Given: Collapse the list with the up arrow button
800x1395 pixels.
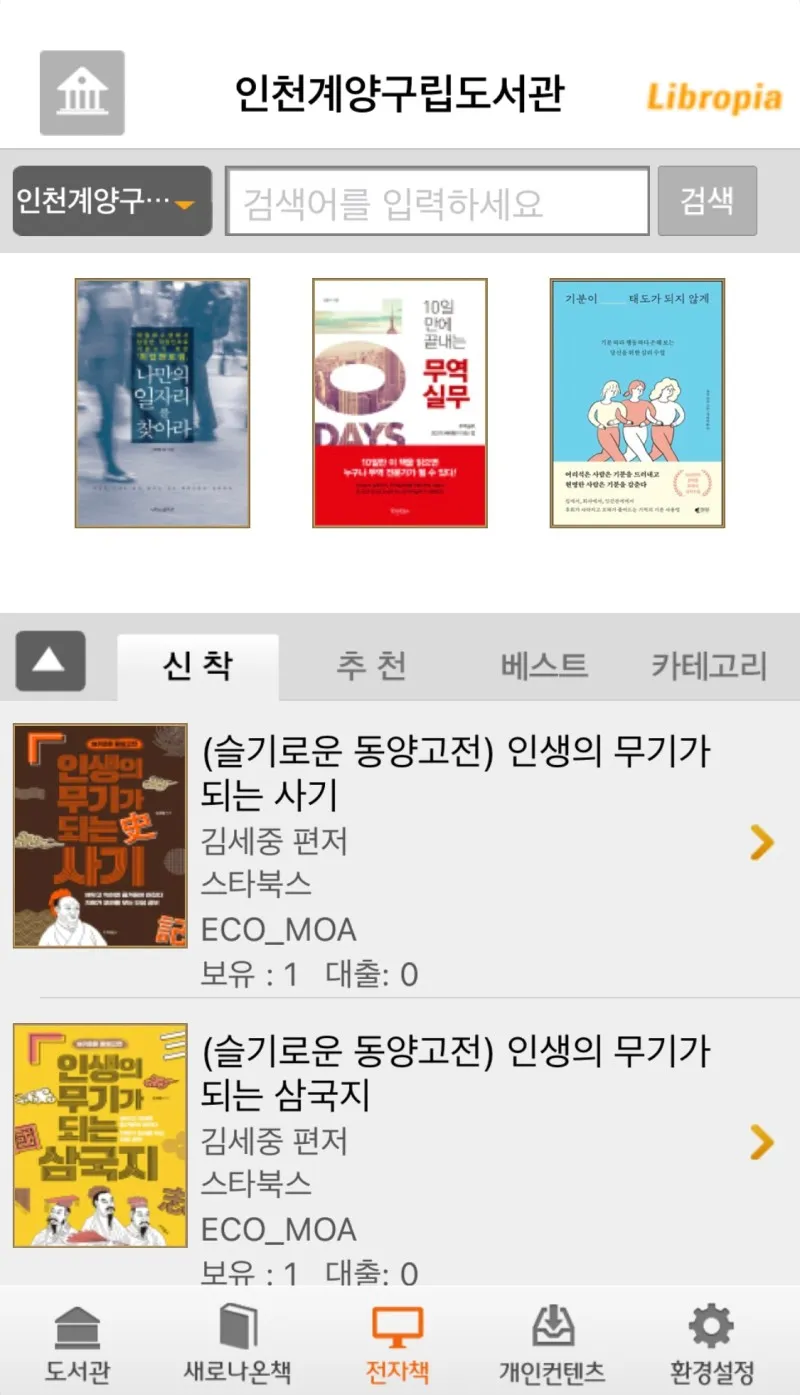Looking at the screenshot, I should coord(51,661).
